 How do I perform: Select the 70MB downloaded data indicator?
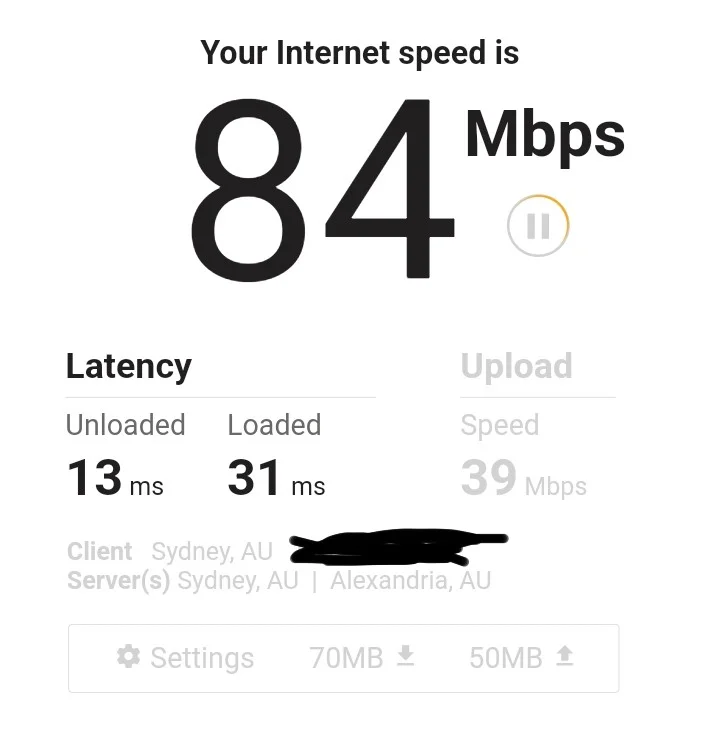click(345, 658)
